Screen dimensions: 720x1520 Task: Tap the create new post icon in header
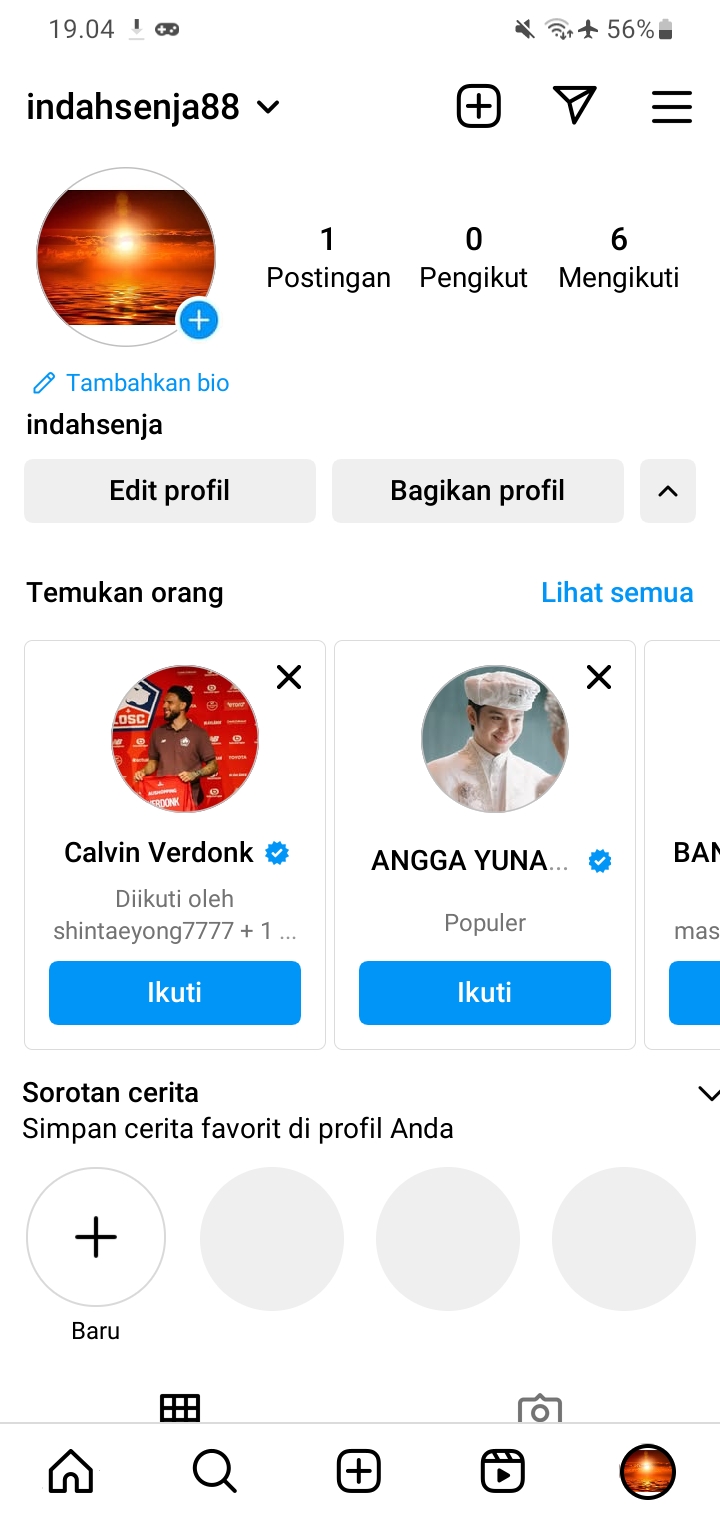pyautogui.click(x=478, y=106)
